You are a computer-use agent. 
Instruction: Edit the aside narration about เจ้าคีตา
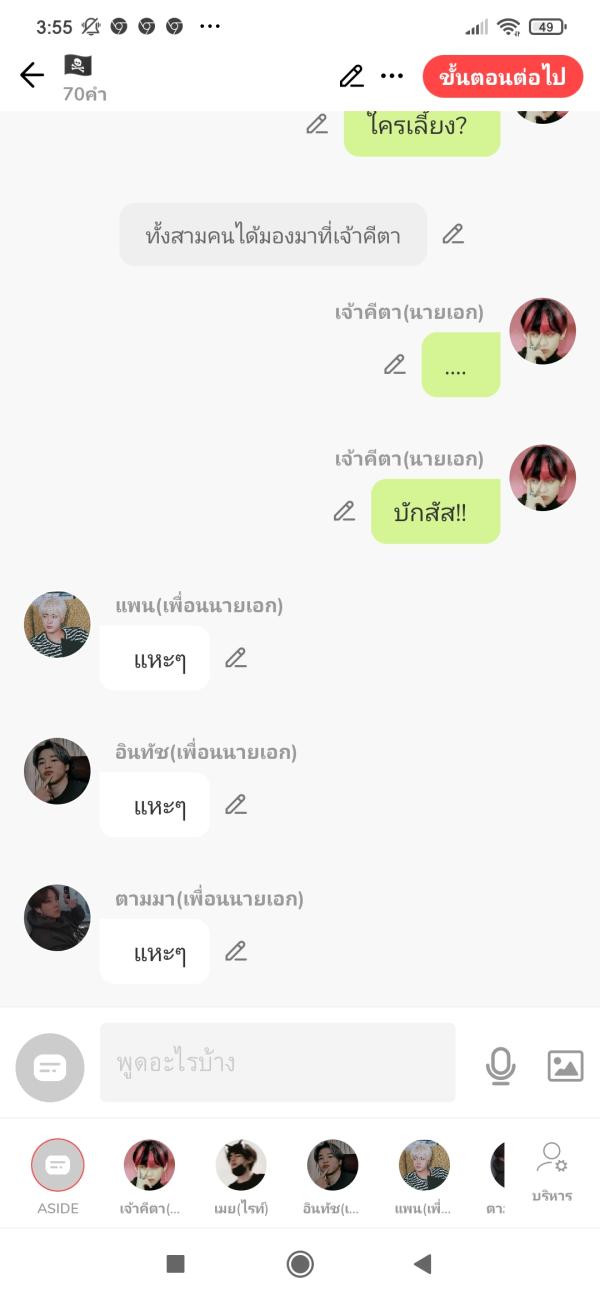(453, 234)
